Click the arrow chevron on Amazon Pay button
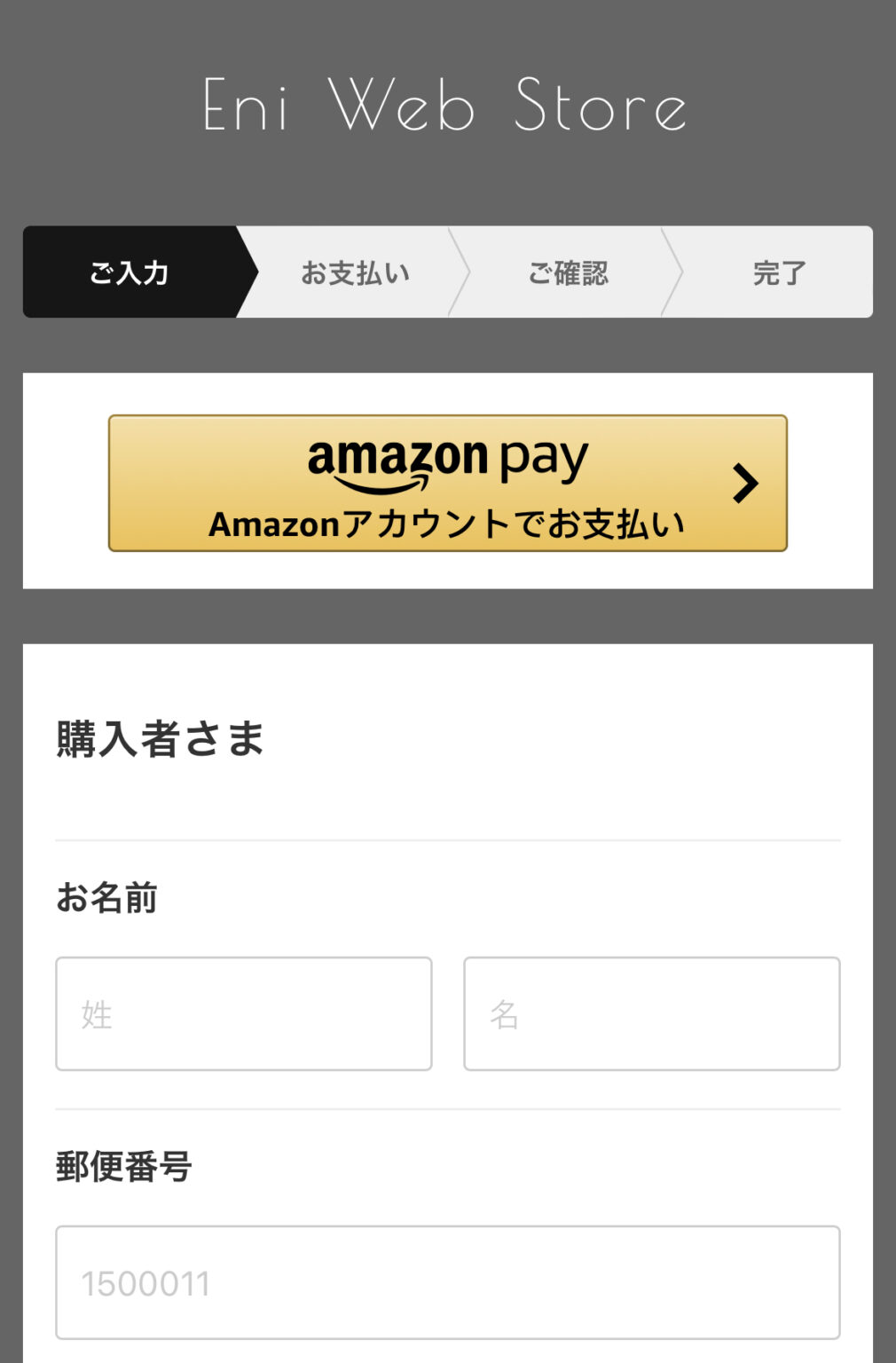896x1363 pixels. (x=745, y=482)
